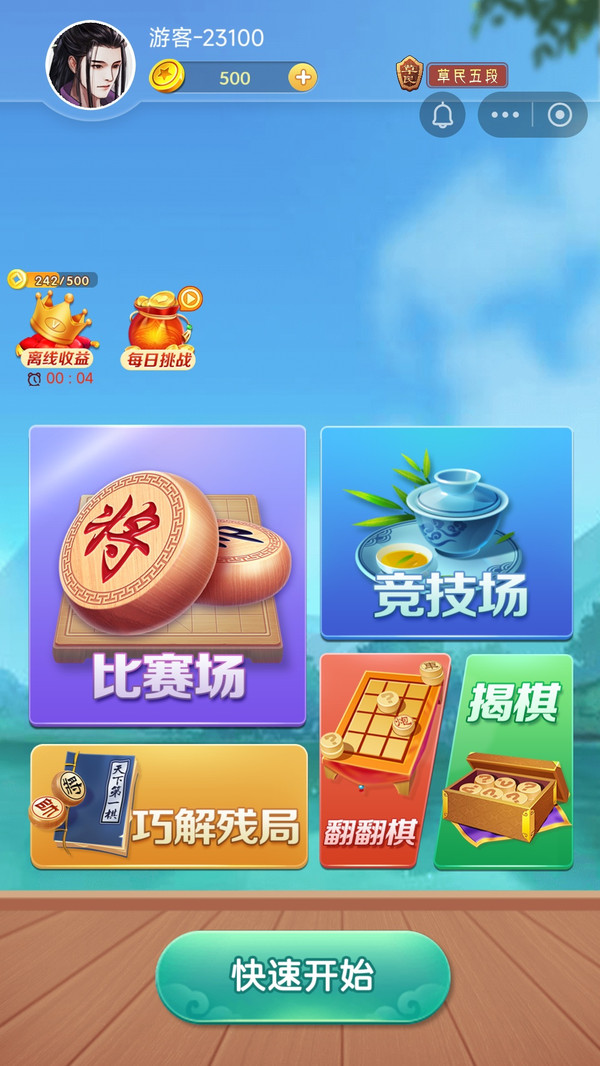
Task: Tap 快速开始 to quick start a game
Action: click(x=302, y=976)
